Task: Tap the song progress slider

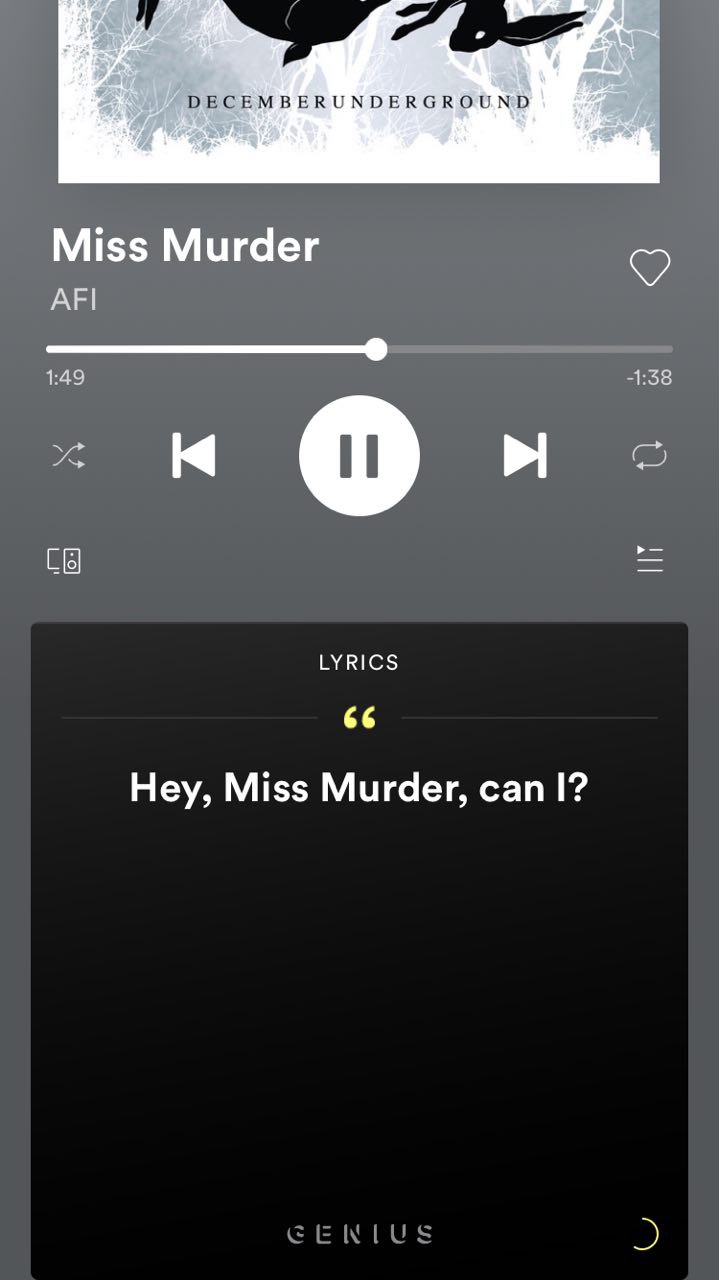Action: 376,349
